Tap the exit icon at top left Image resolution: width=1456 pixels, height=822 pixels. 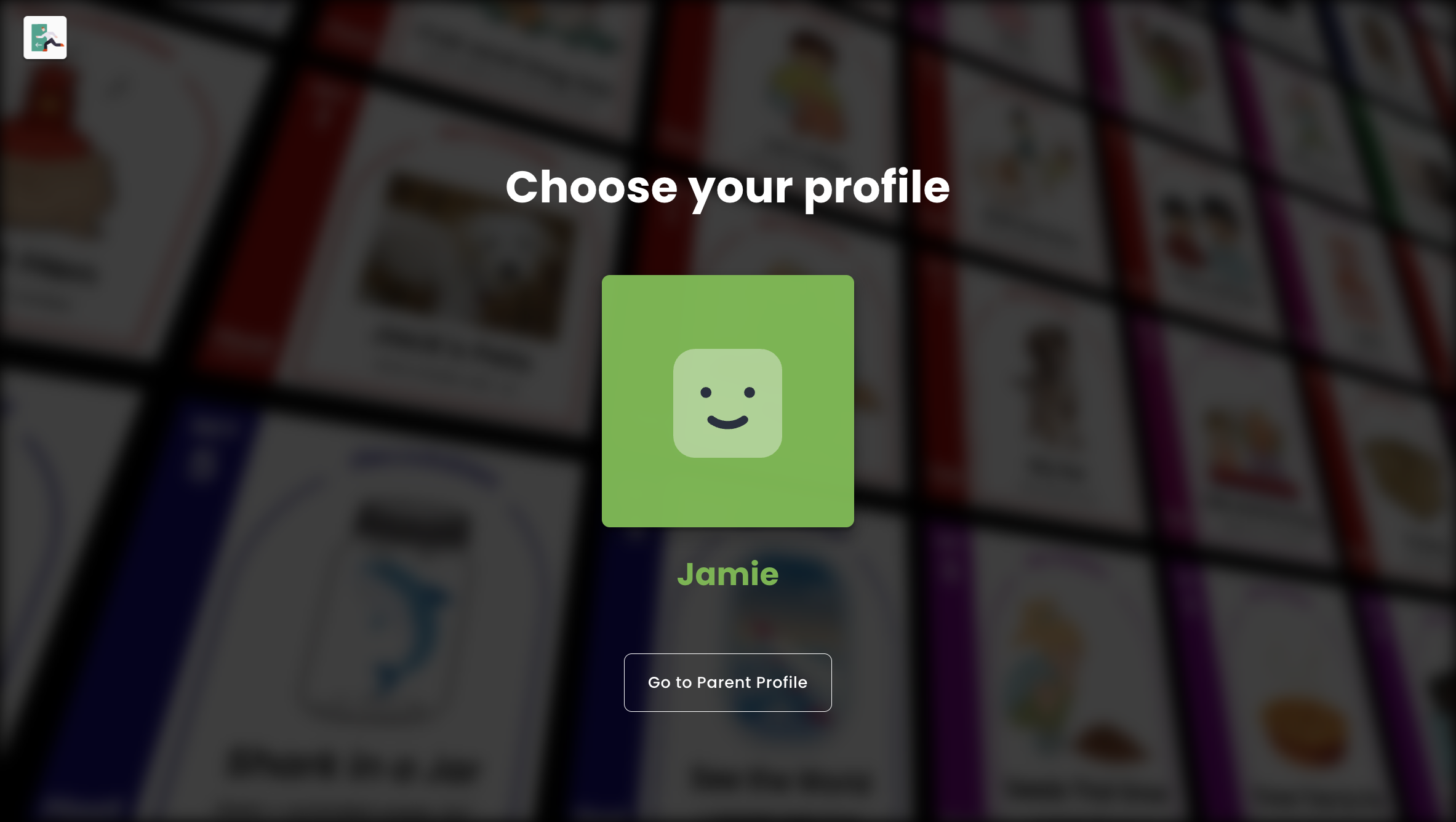pyautogui.click(x=45, y=38)
